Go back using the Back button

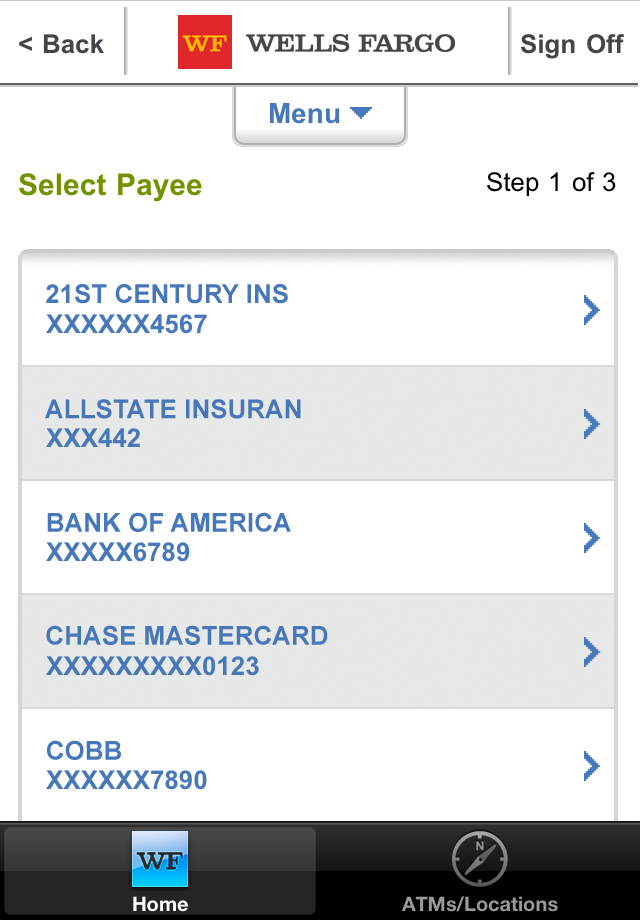(61, 44)
